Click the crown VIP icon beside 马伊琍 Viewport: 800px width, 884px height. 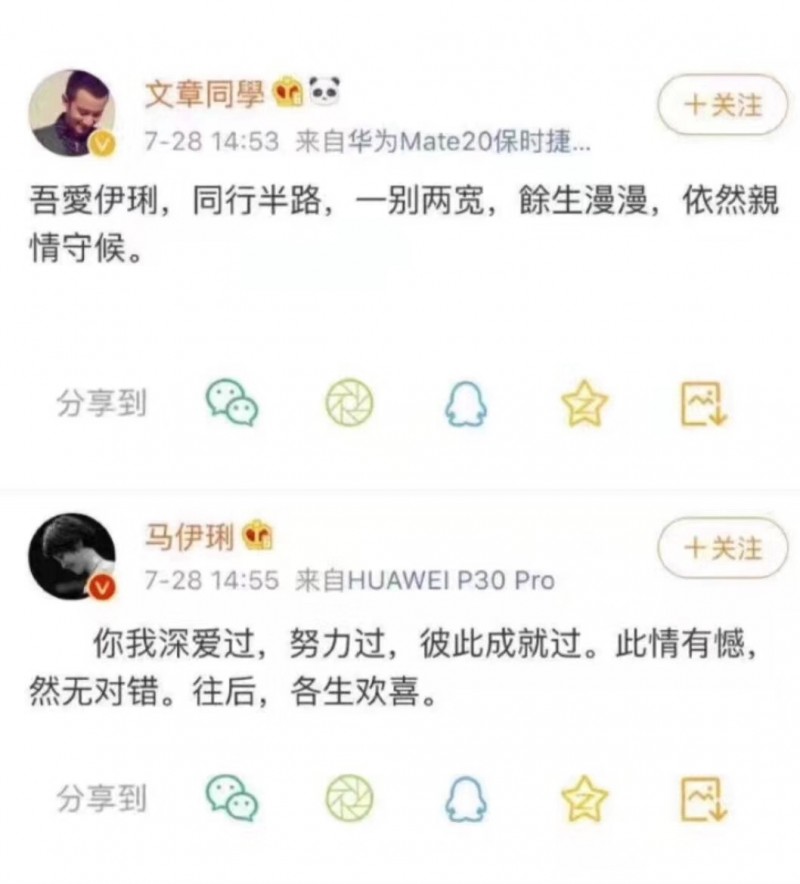[x=258, y=537]
